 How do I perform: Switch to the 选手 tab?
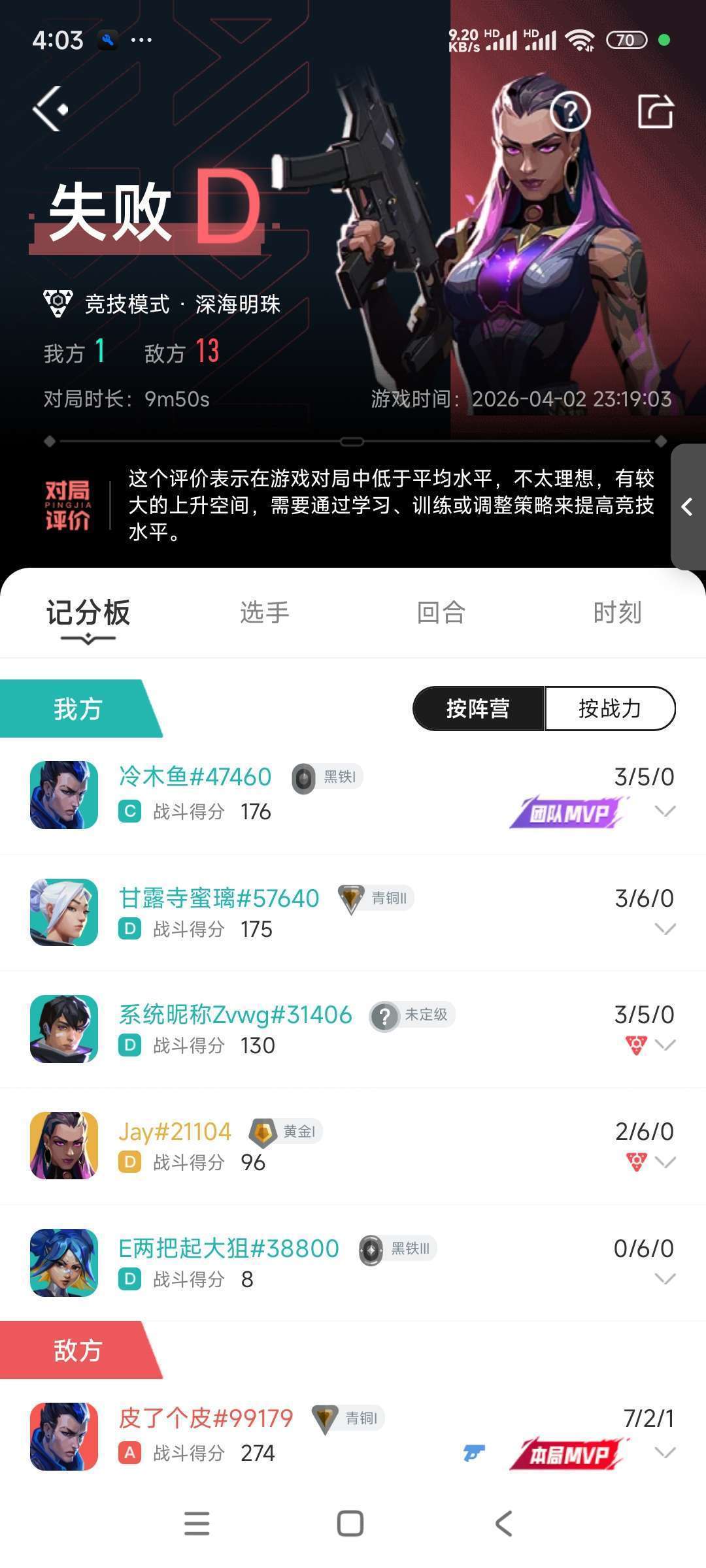[x=264, y=613]
